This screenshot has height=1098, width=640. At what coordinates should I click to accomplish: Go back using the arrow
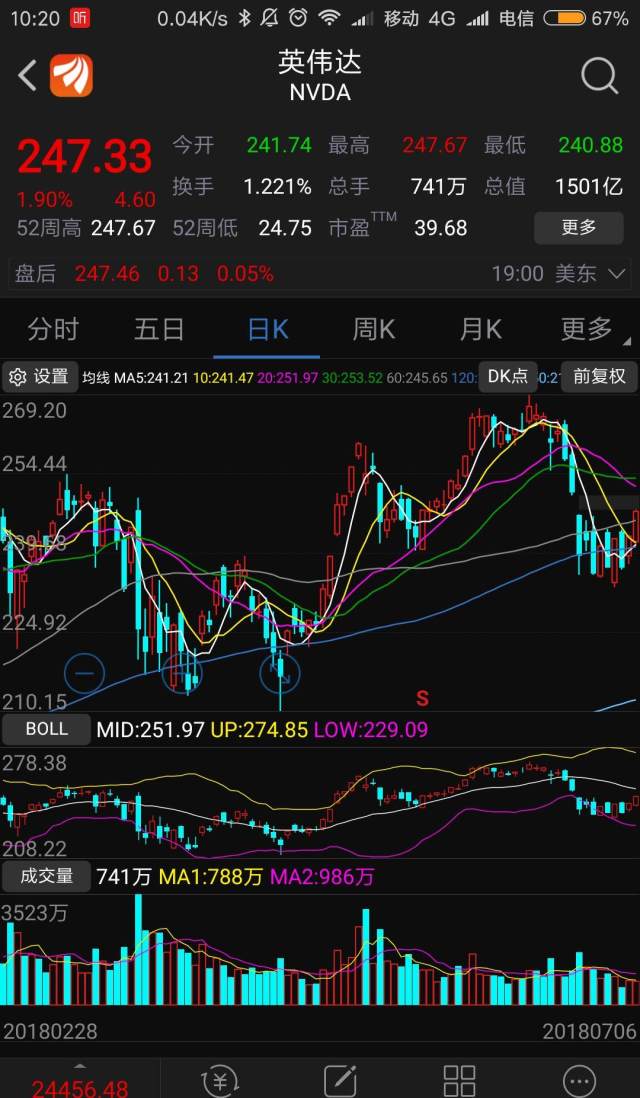[x=27, y=76]
